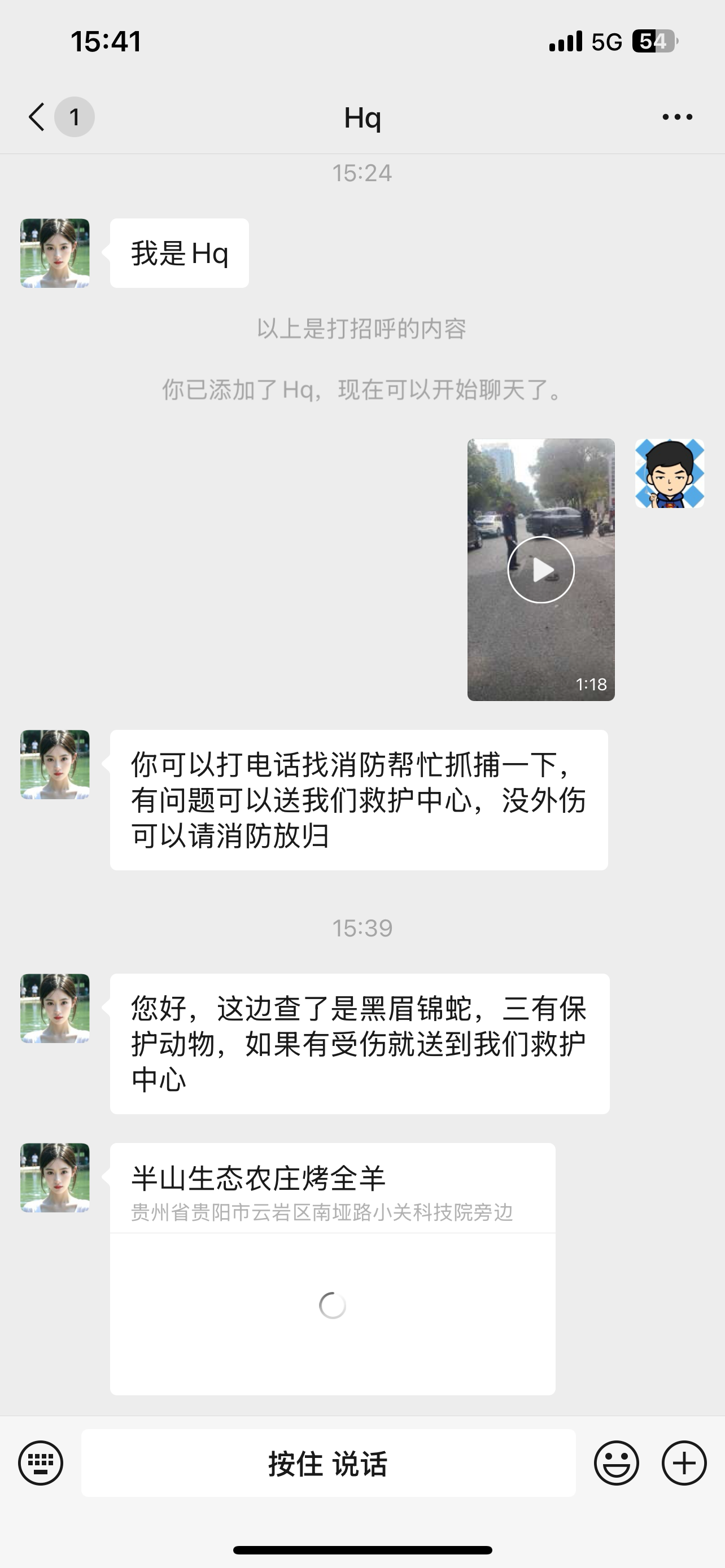
Task: Open the plus attachments menu
Action: click(x=684, y=1462)
